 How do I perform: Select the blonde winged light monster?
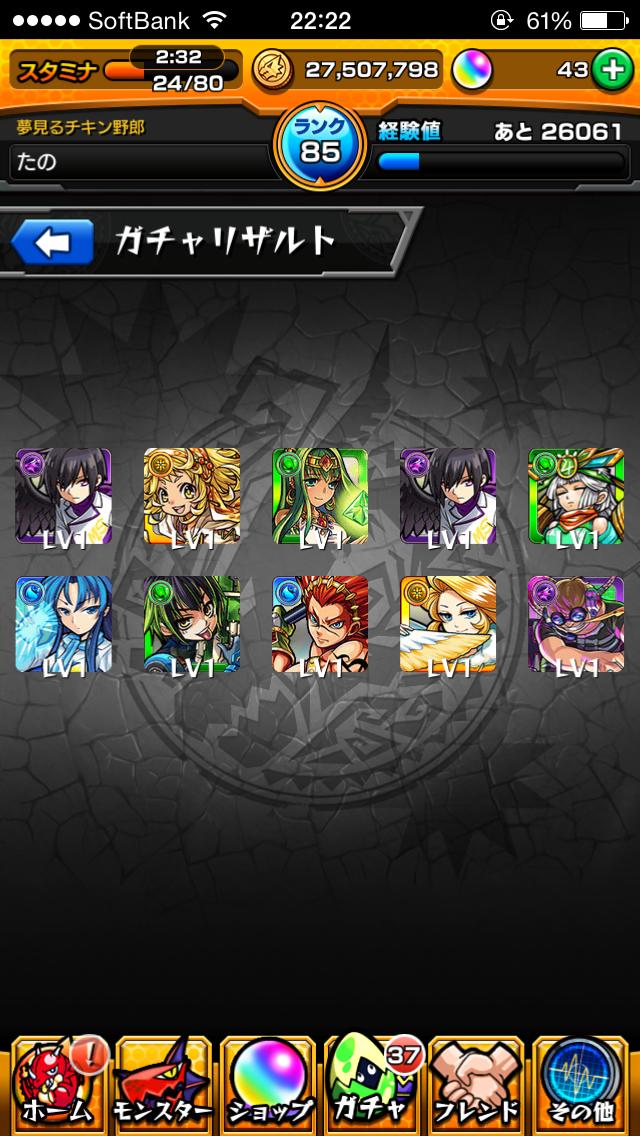(448, 624)
